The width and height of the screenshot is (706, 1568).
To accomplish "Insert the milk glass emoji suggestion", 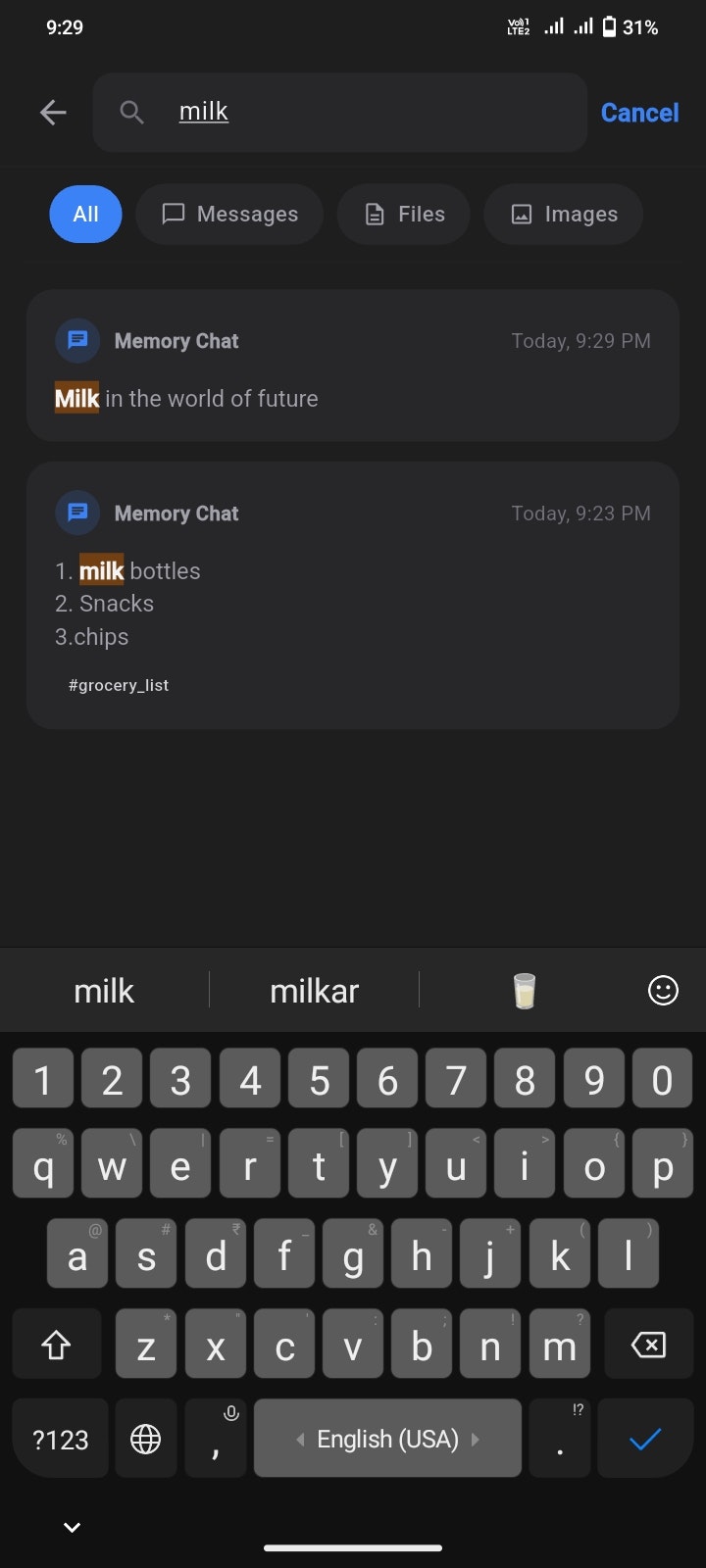I will click(525, 991).
